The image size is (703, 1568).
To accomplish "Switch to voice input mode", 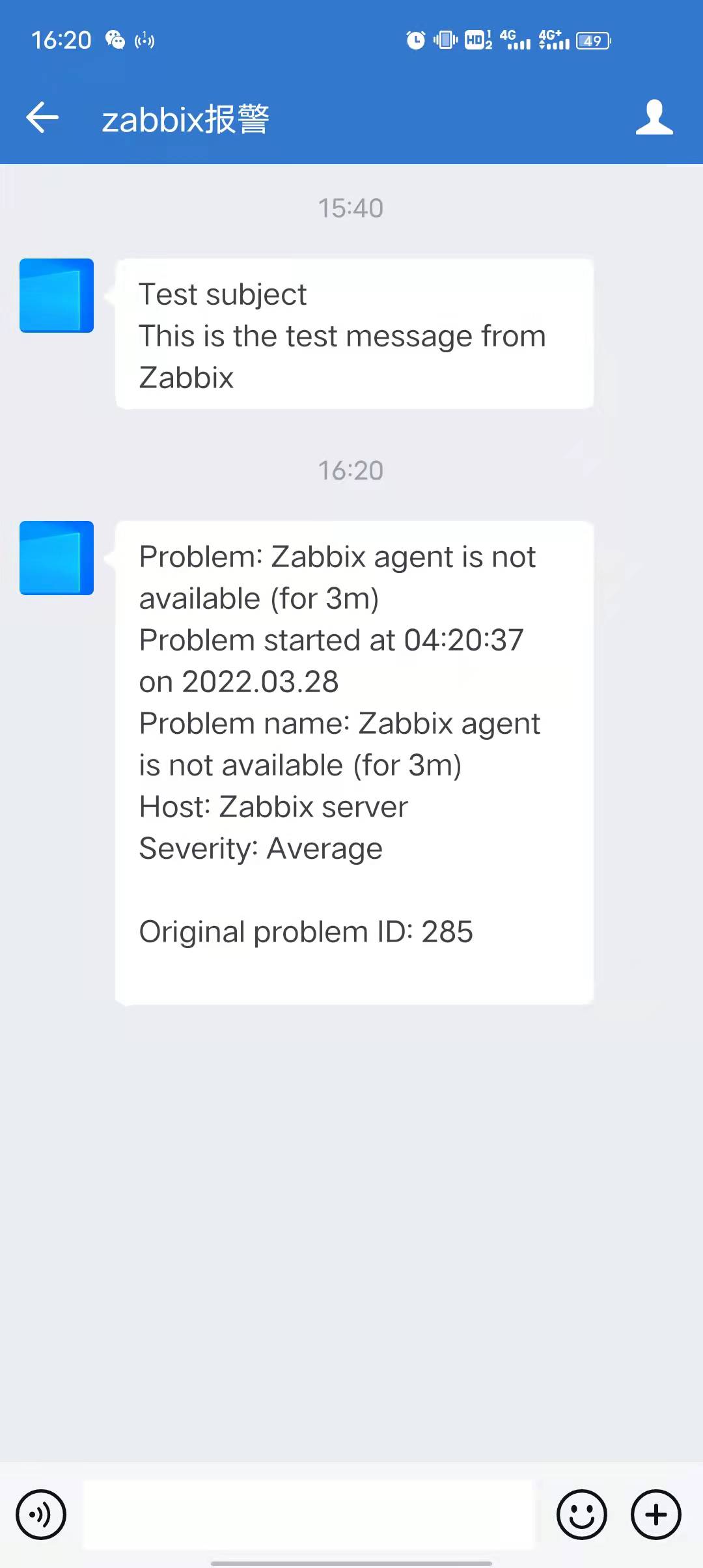I will pos(41,1515).
